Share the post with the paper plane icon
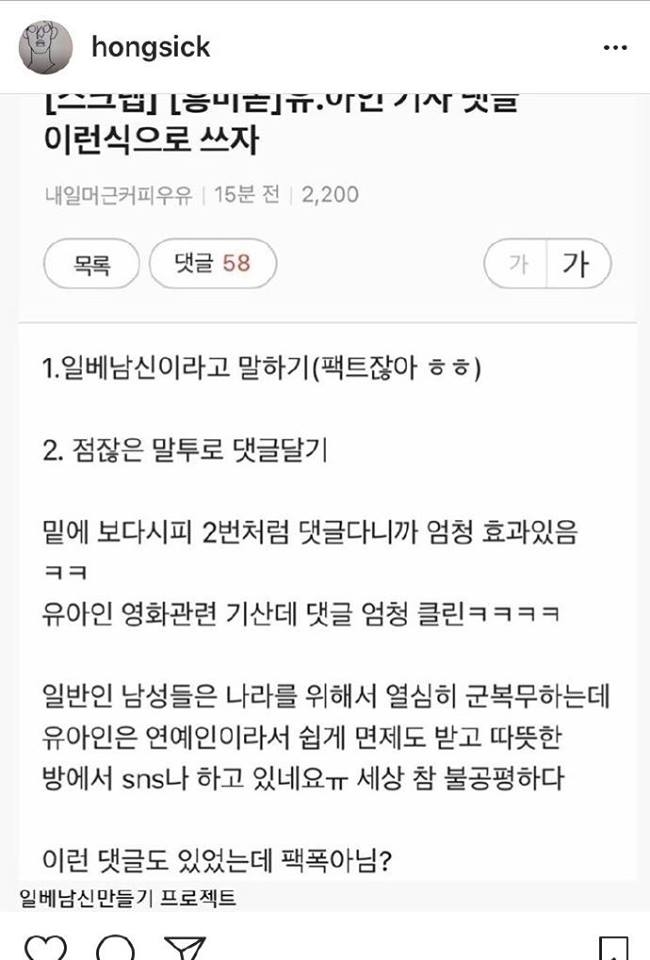 pos(185,948)
